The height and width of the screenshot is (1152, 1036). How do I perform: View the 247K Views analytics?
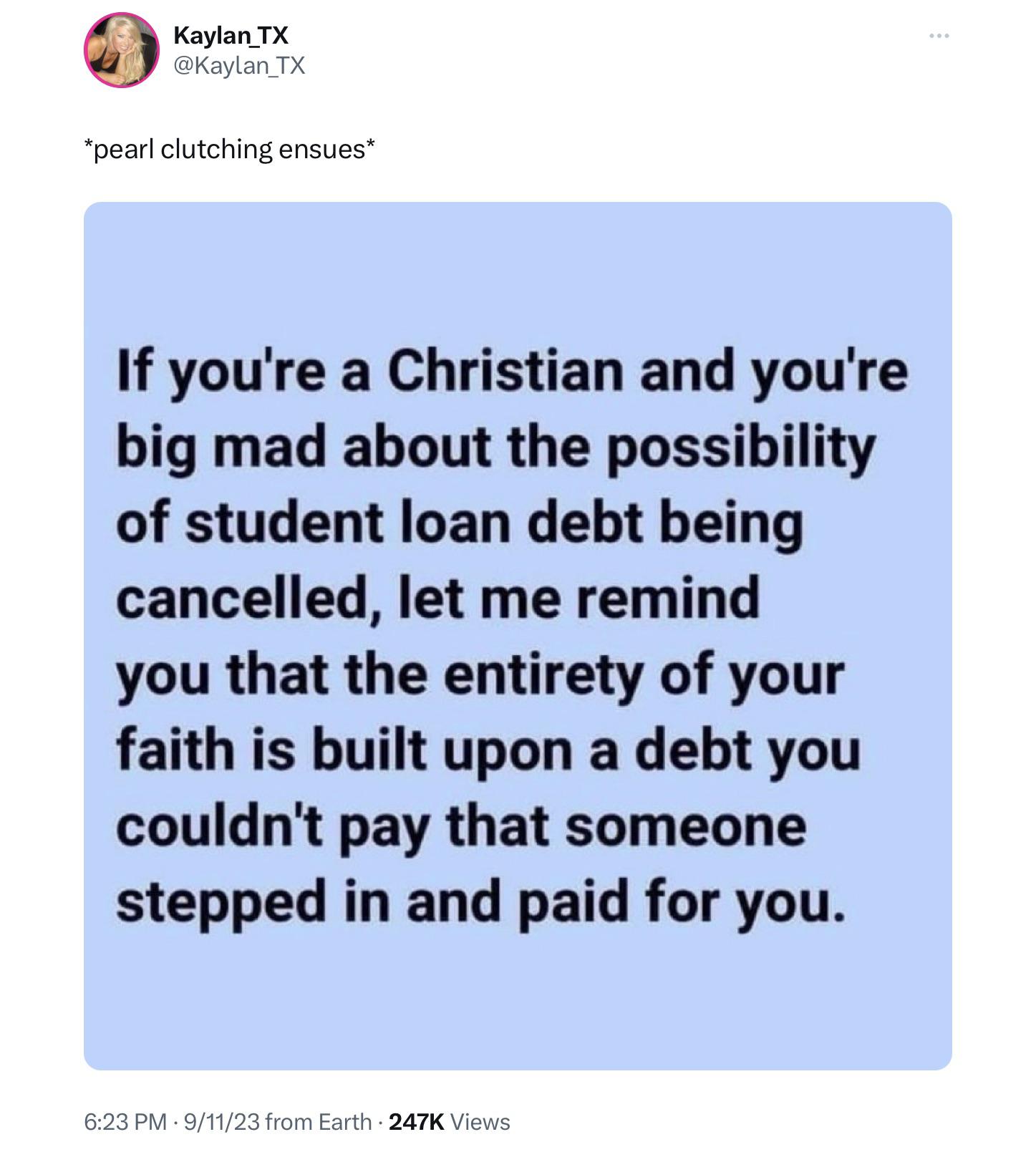tap(449, 1121)
